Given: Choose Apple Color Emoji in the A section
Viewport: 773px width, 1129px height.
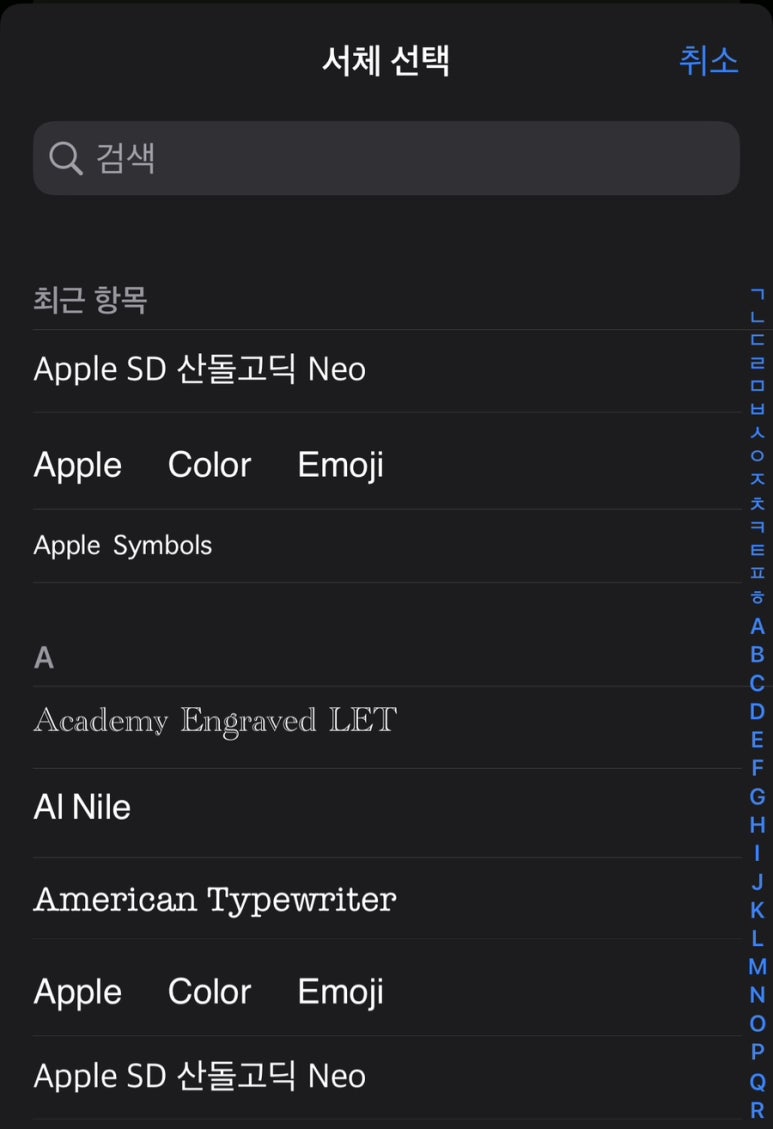Looking at the screenshot, I should pyautogui.click(x=209, y=992).
